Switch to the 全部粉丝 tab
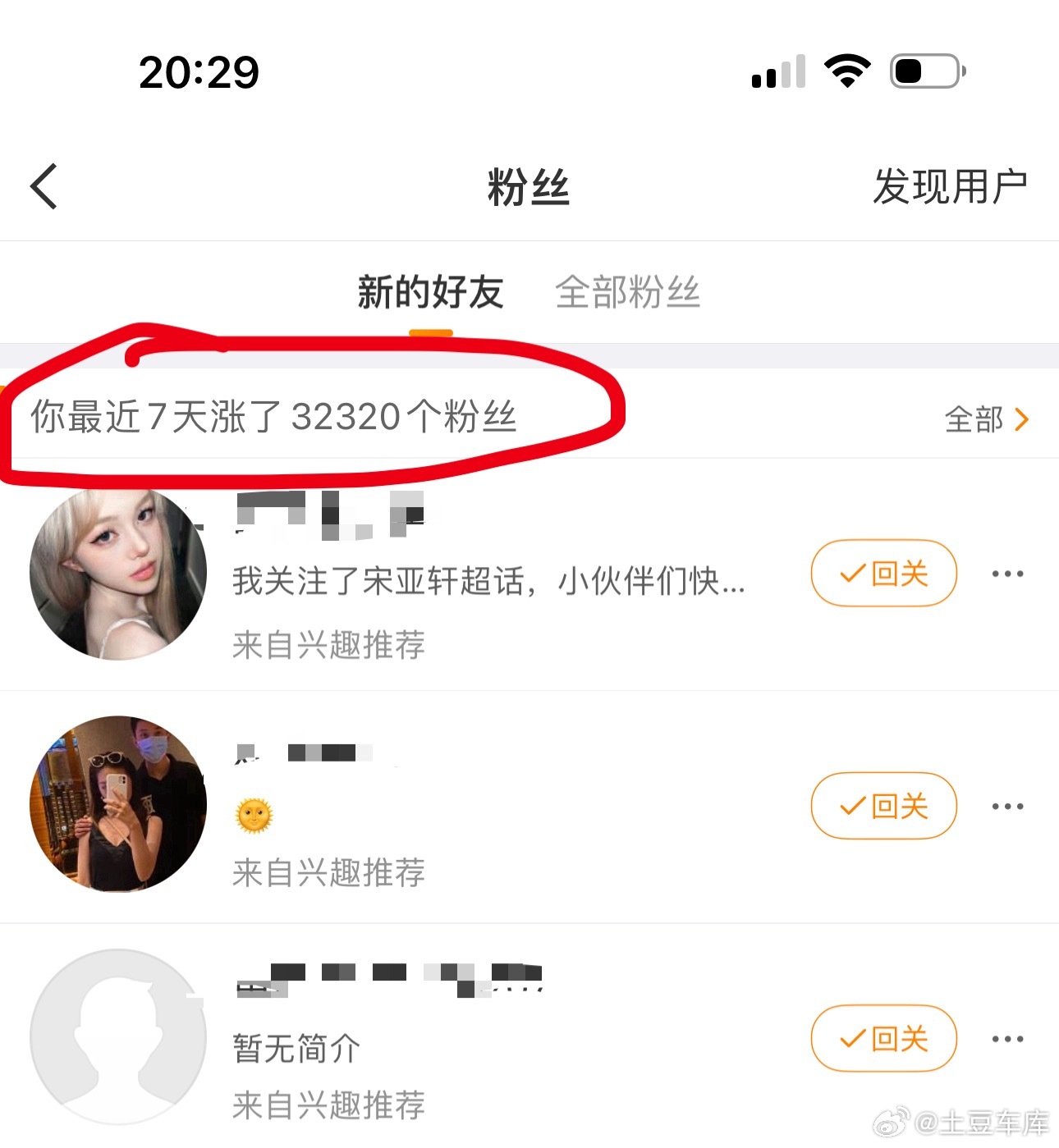The image size is (1059, 1148). [x=630, y=292]
